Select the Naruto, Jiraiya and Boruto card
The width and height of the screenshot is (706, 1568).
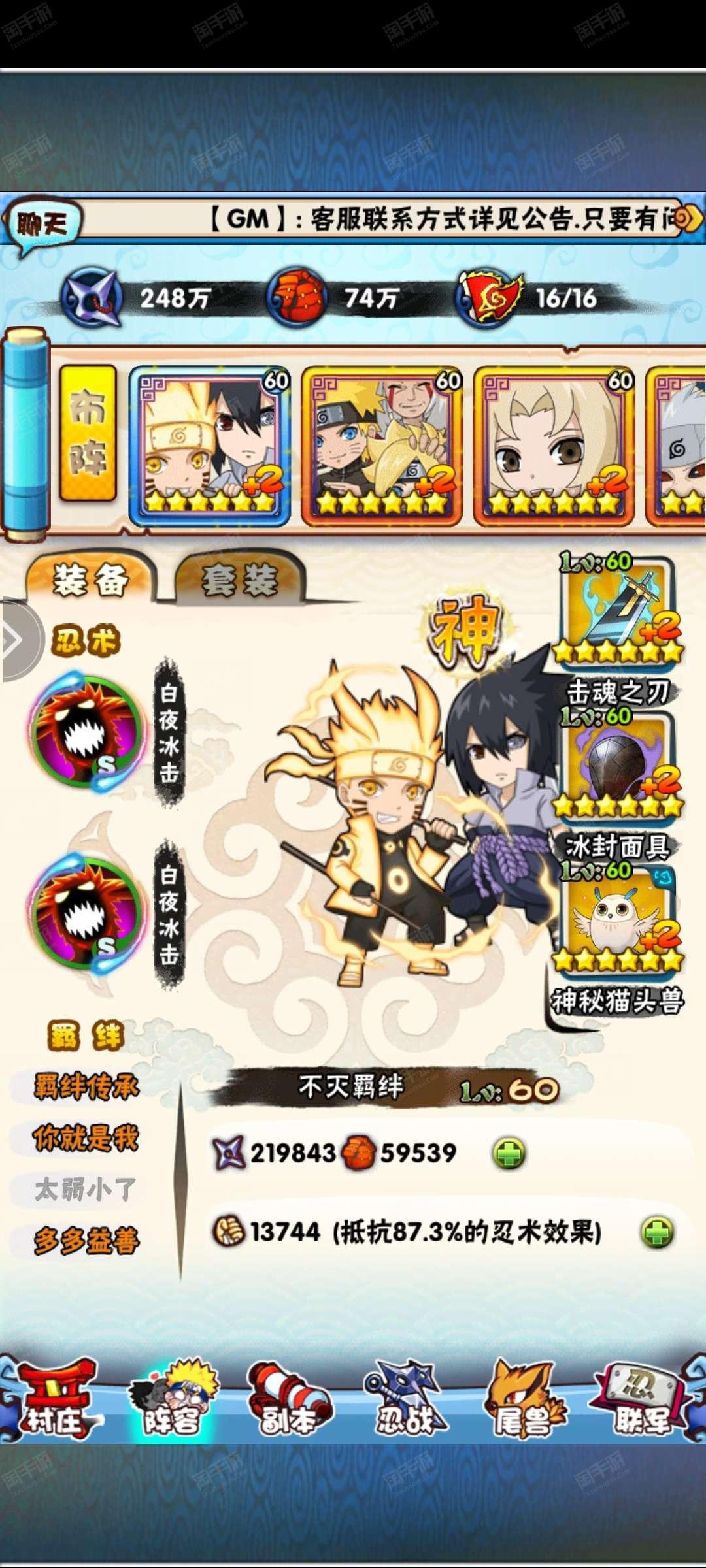pyautogui.click(x=382, y=446)
